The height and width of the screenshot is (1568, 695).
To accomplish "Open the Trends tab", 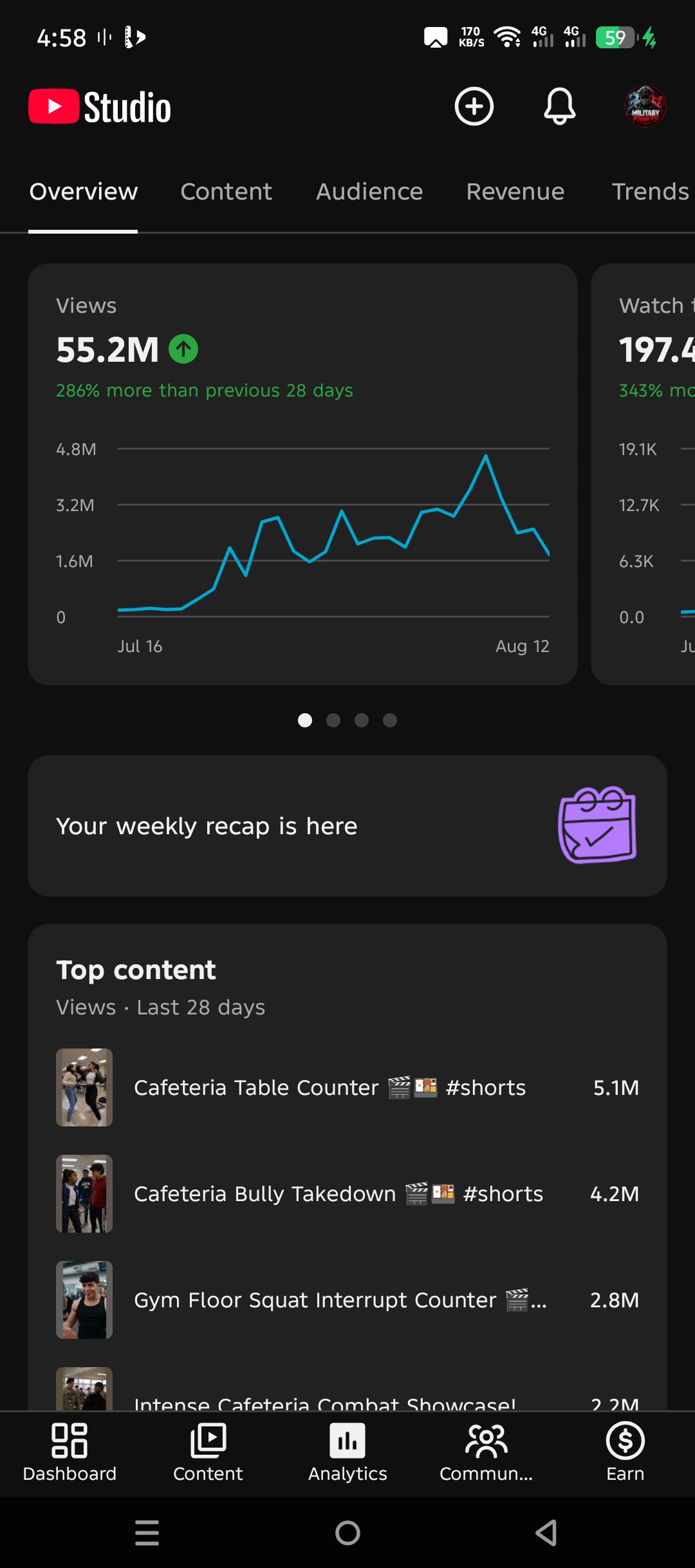I will (x=651, y=192).
